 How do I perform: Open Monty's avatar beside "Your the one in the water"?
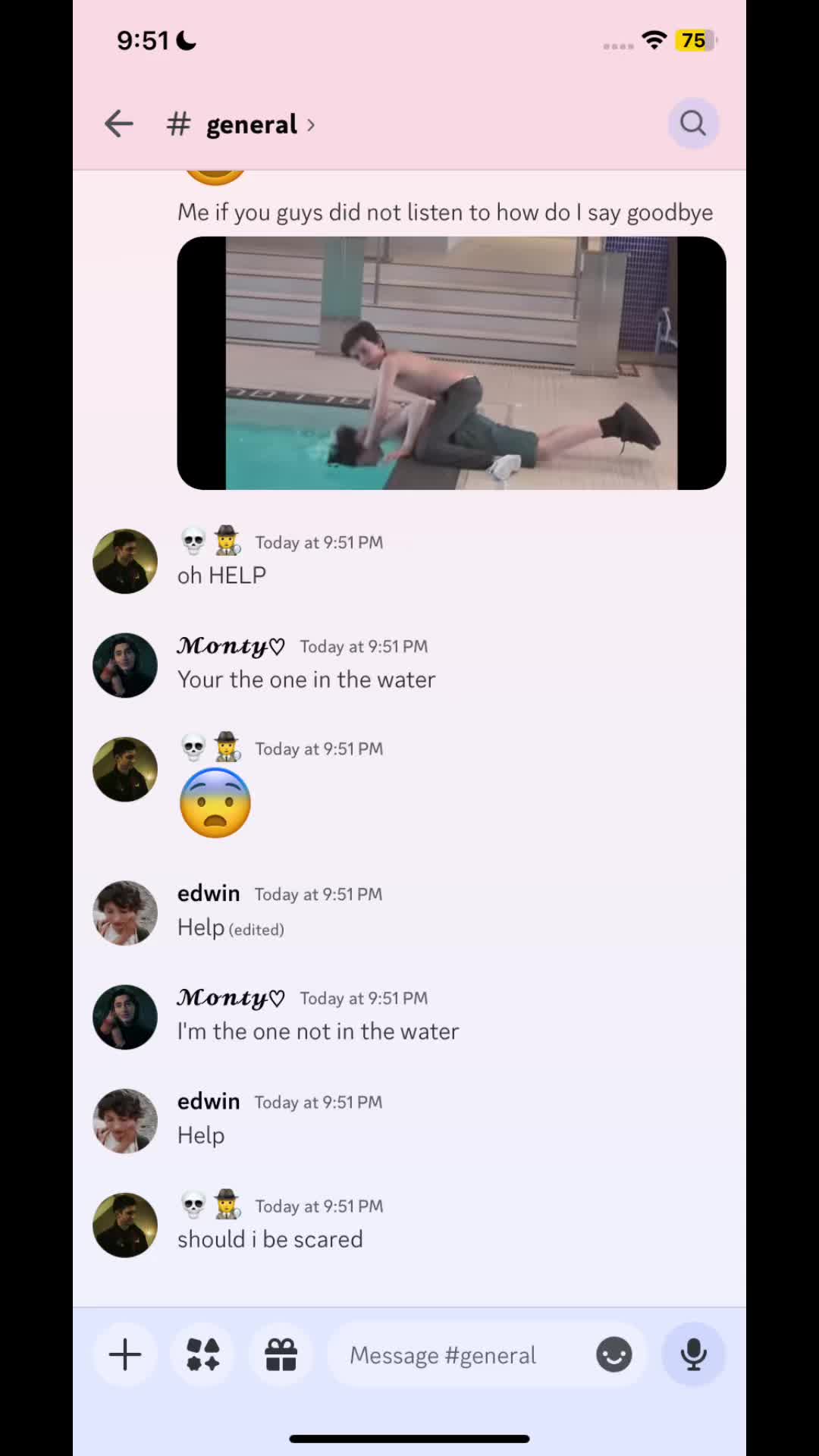point(125,665)
